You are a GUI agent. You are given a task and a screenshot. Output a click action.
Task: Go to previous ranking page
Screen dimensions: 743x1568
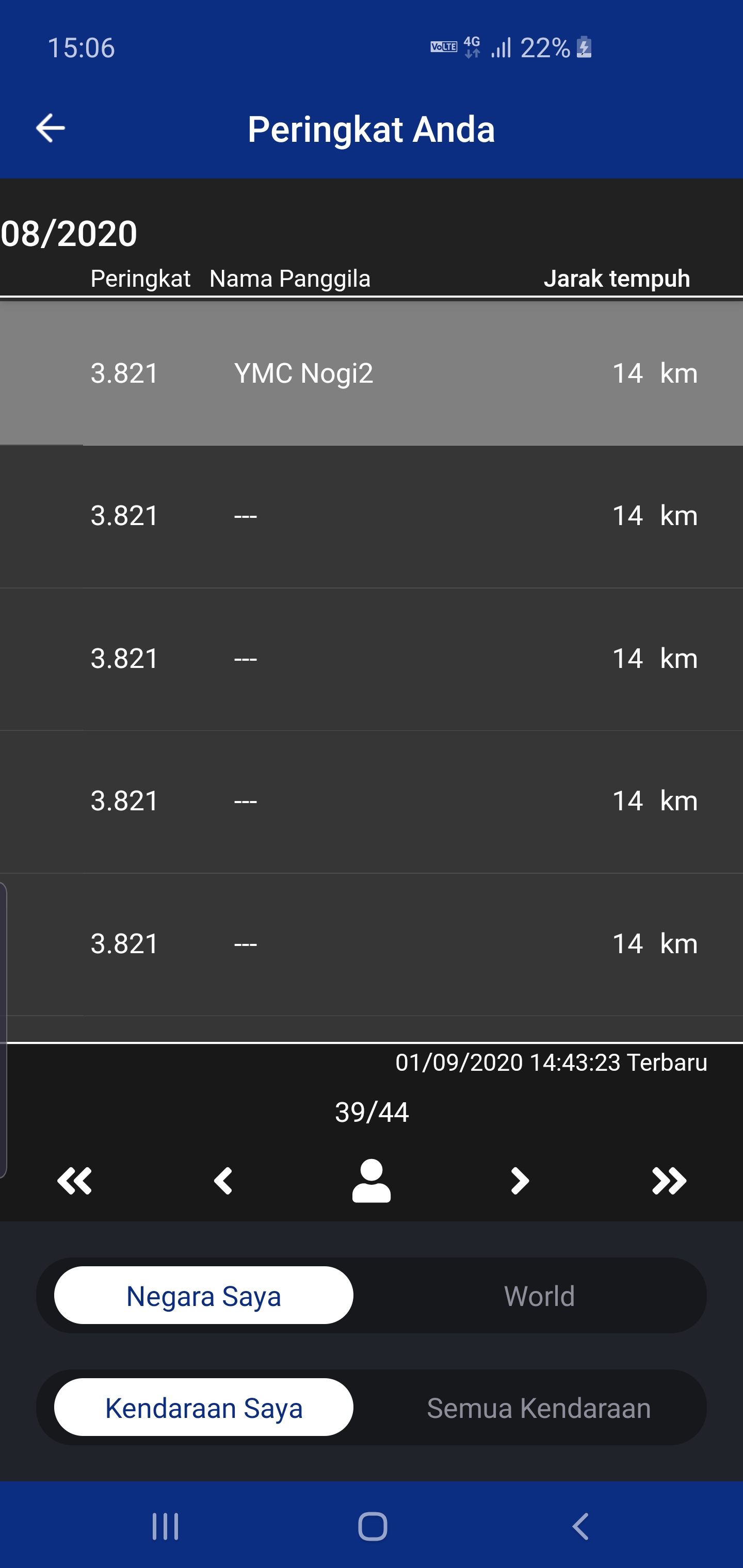tap(223, 1181)
